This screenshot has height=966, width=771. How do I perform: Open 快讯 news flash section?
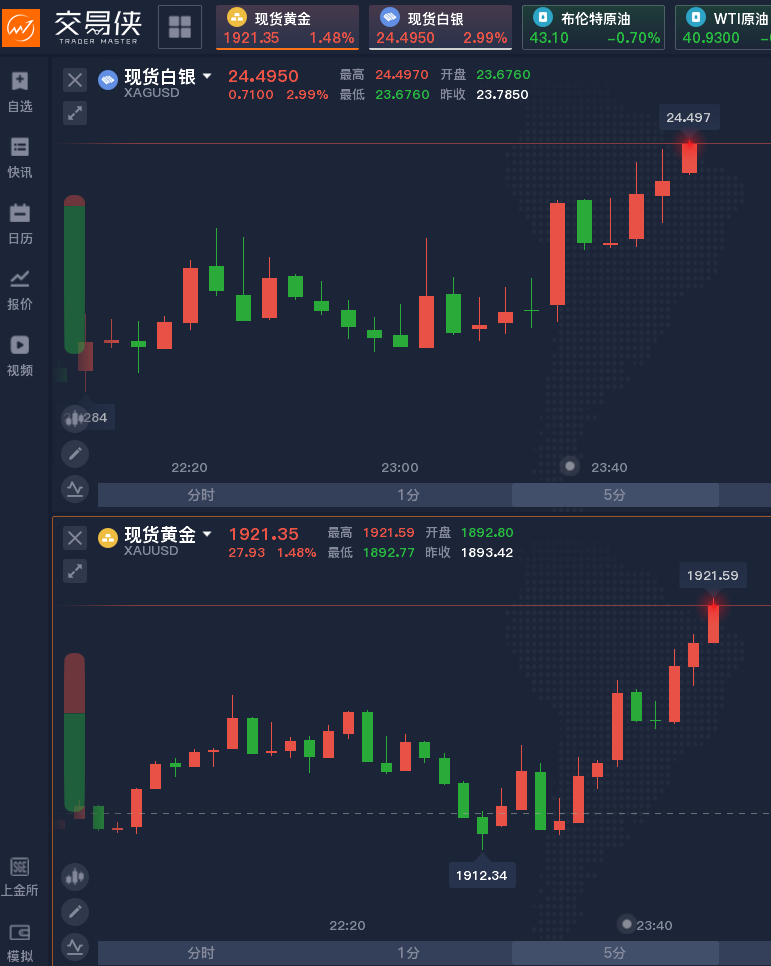click(x=20, y=157)
